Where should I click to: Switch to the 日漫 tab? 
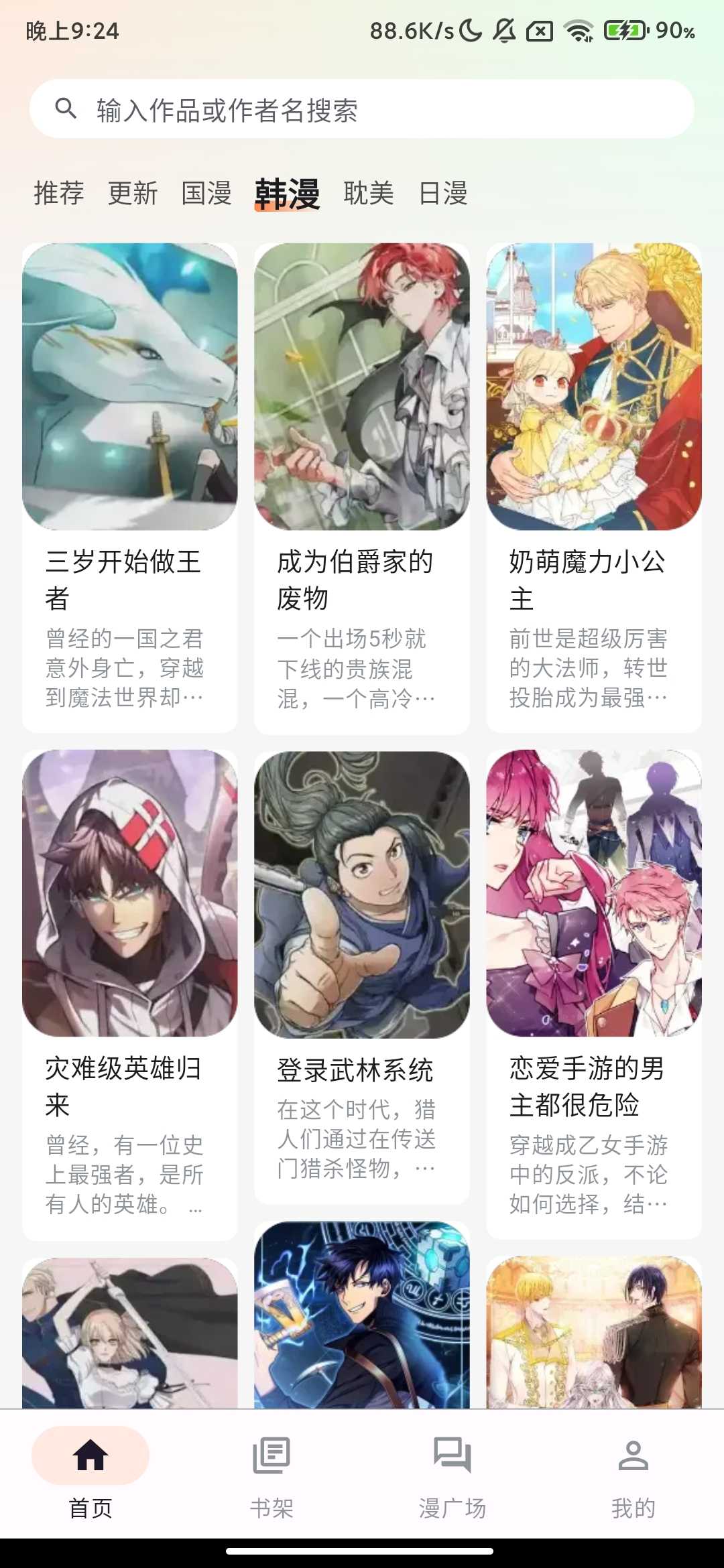pos(442,194)
